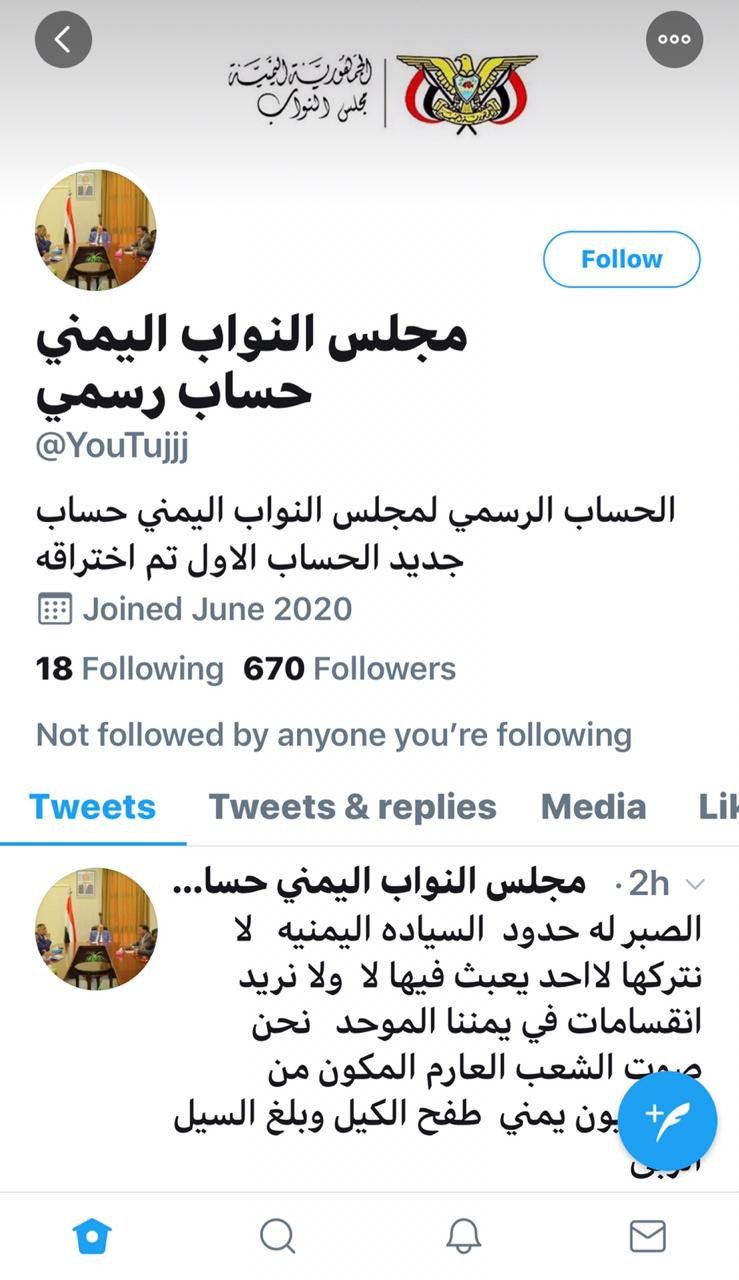The image size is (739, 1280).
Task: Open direct messages envelope
Action: point(647,1237)
